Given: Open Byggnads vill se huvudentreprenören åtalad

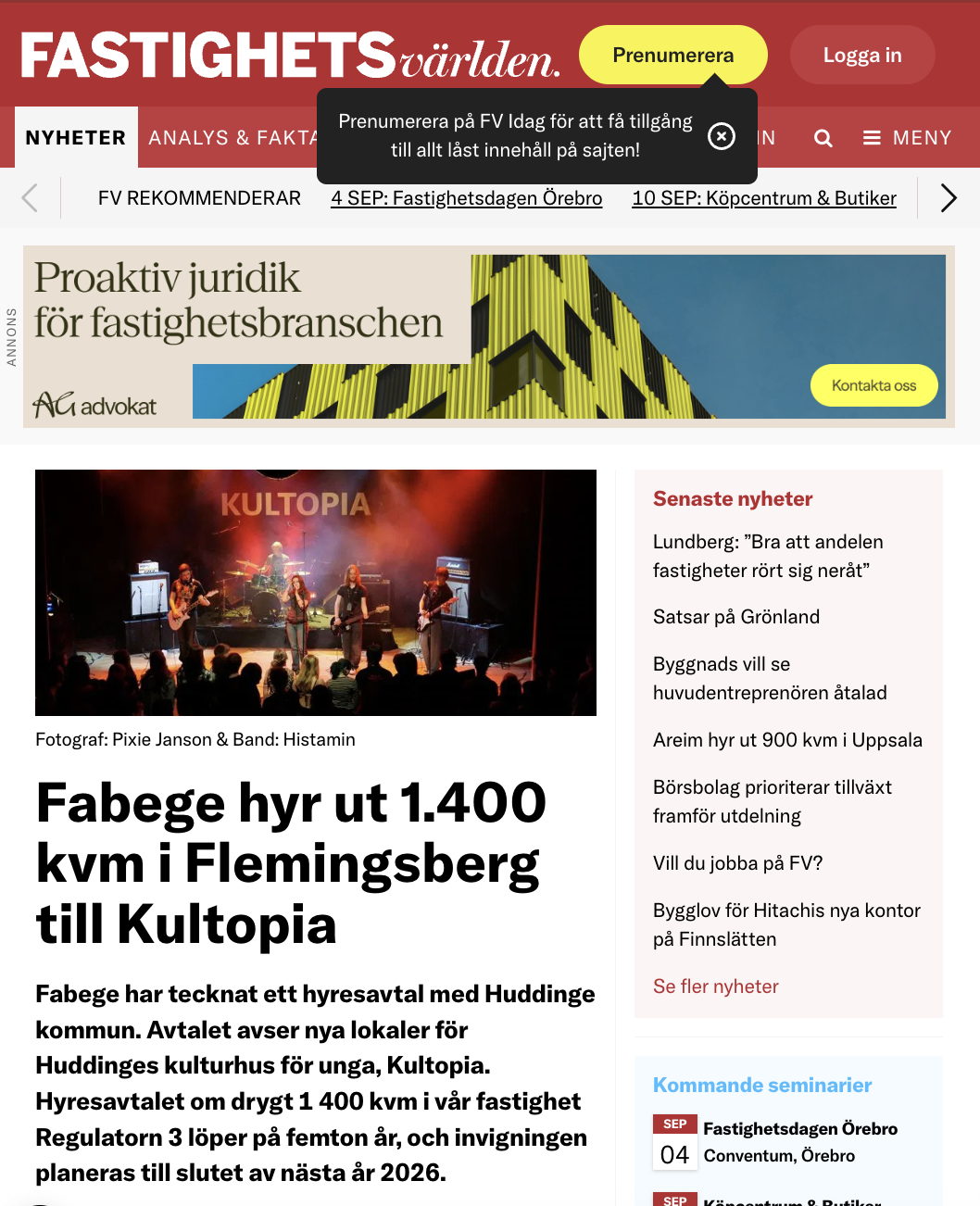Looking at the screenshot, I should coord(770,678).
